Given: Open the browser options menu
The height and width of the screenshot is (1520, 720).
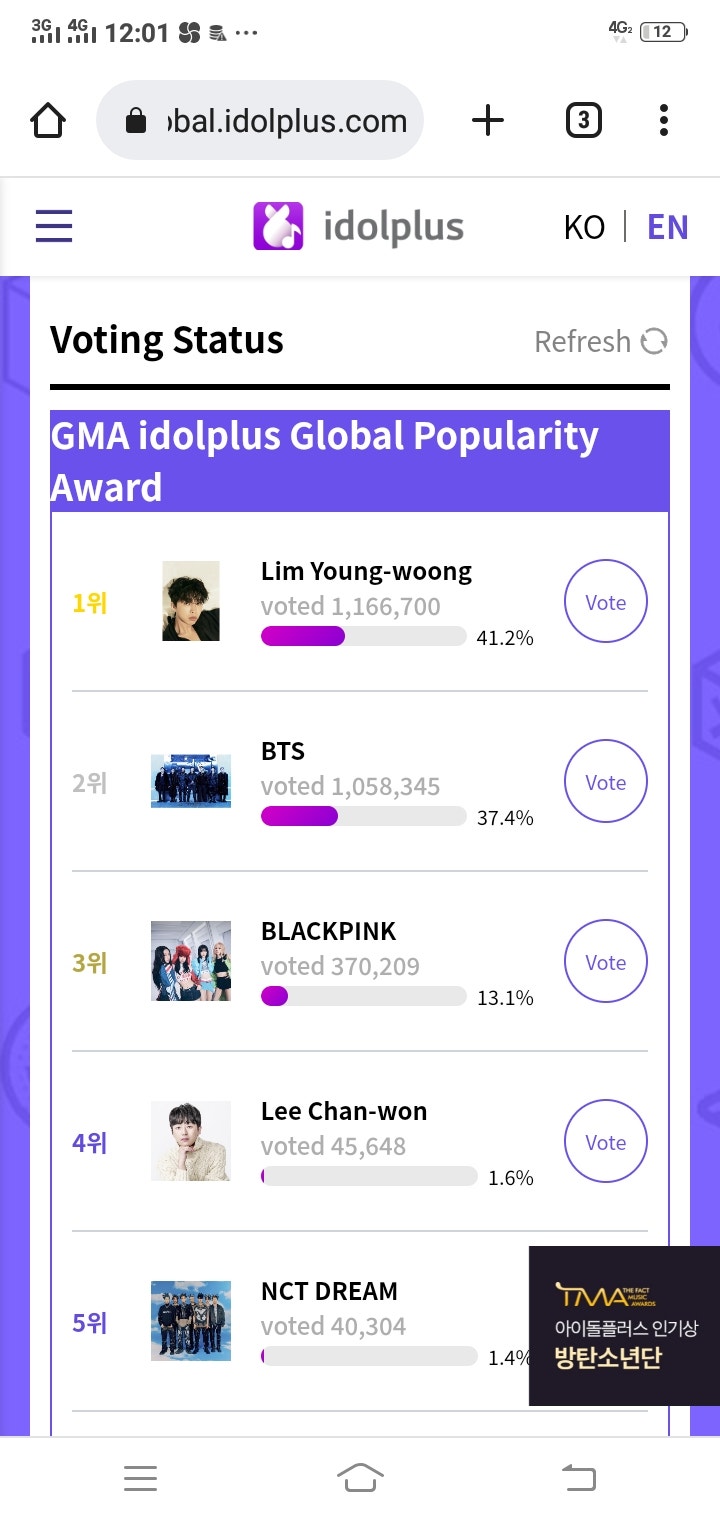Looking at the screenshot, I should point(663,120).
